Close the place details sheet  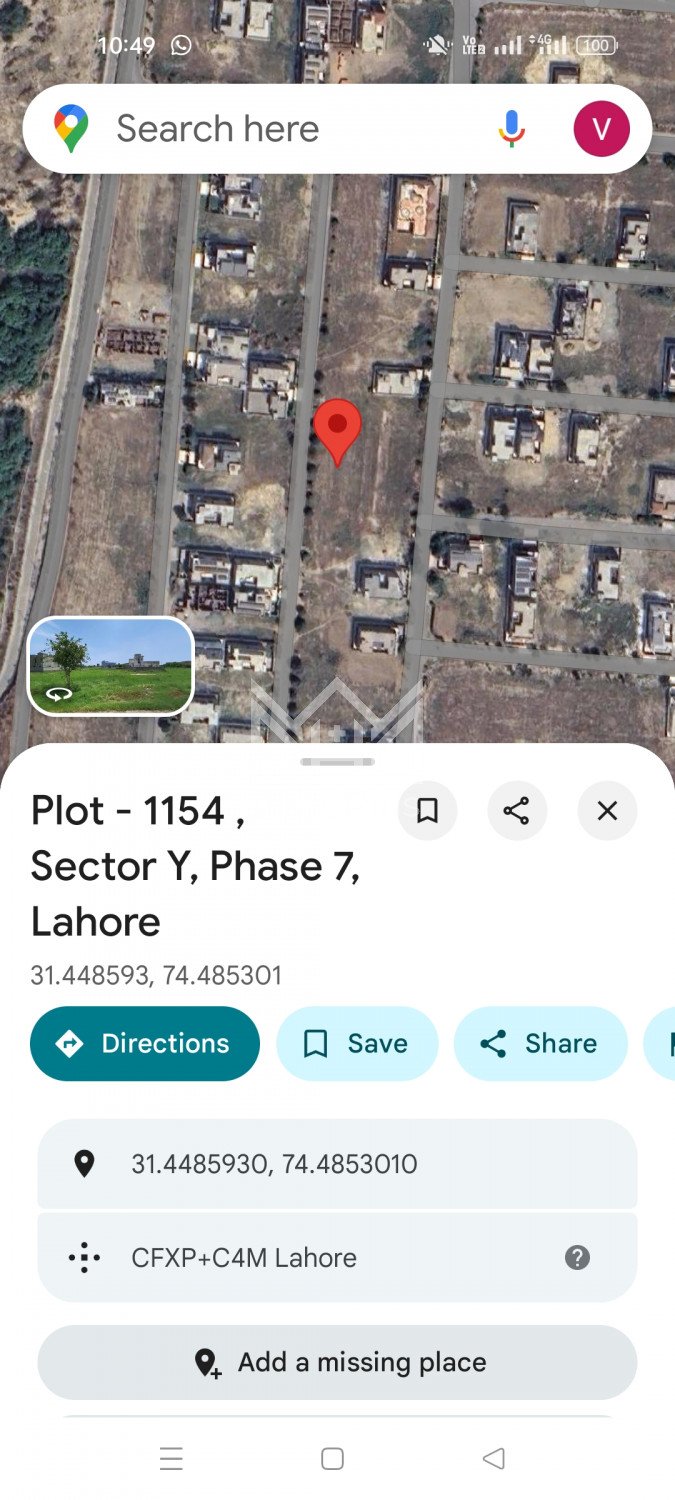pos(607,811)
